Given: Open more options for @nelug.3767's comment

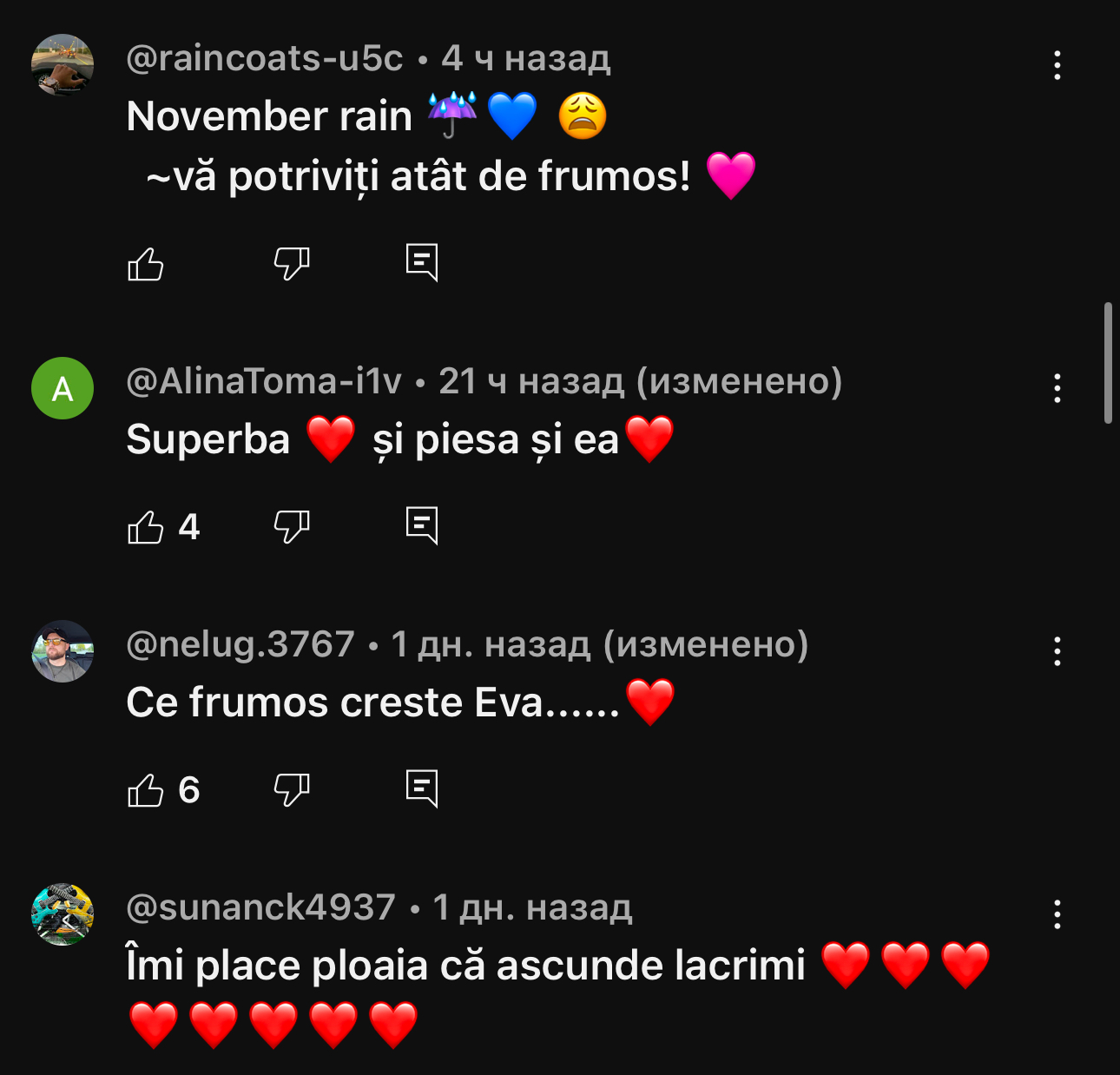Looking at the screenshot, I should click(1057, 651).
